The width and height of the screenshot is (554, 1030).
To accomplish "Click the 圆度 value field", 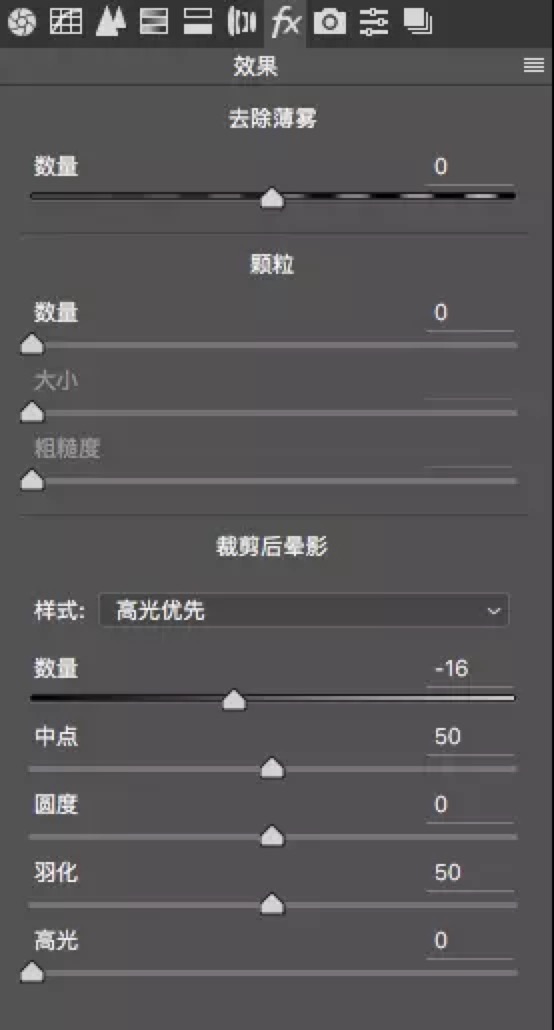I will click(x=469, y=805).
